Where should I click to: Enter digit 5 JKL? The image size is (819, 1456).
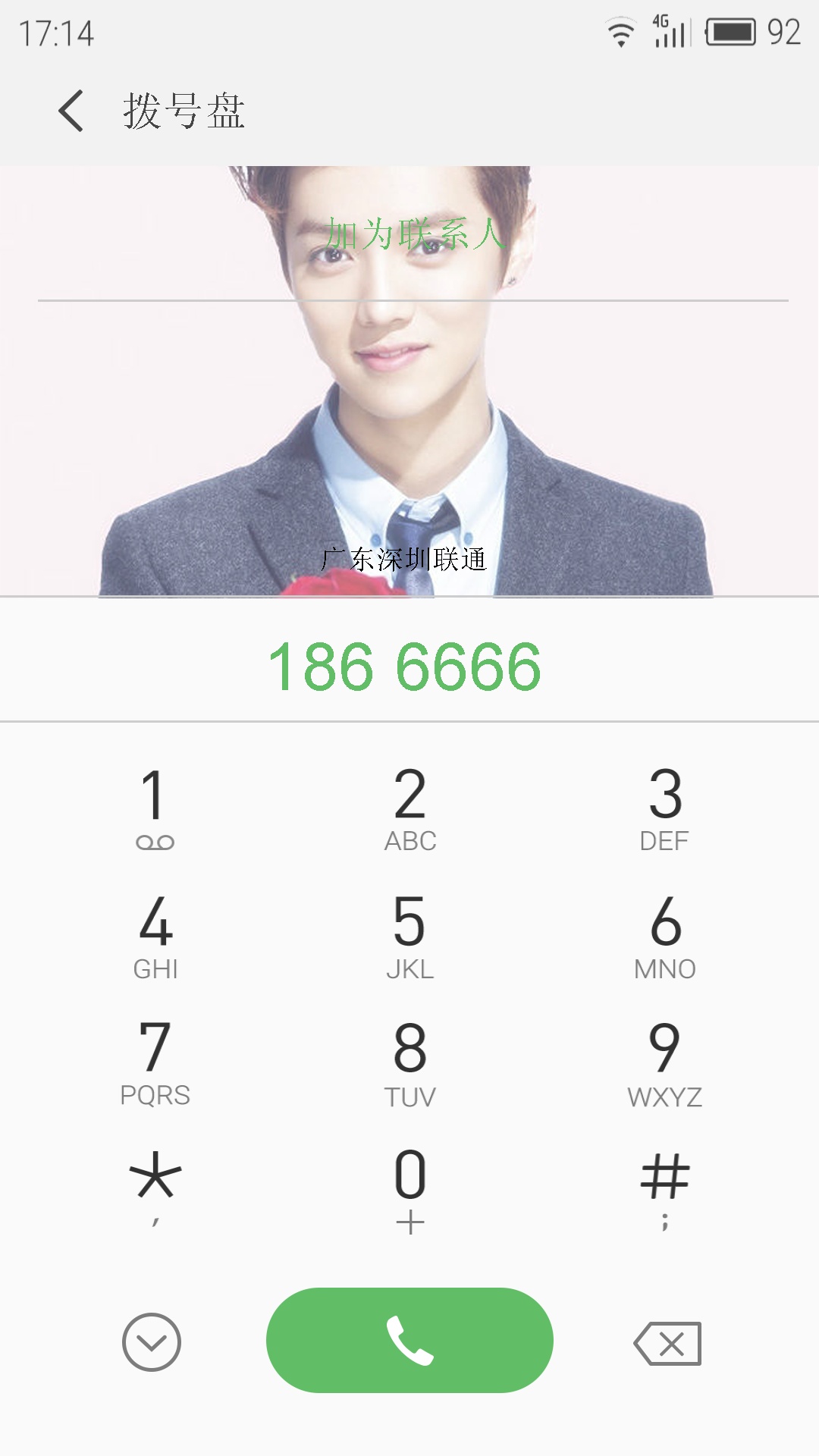[409, 936]
